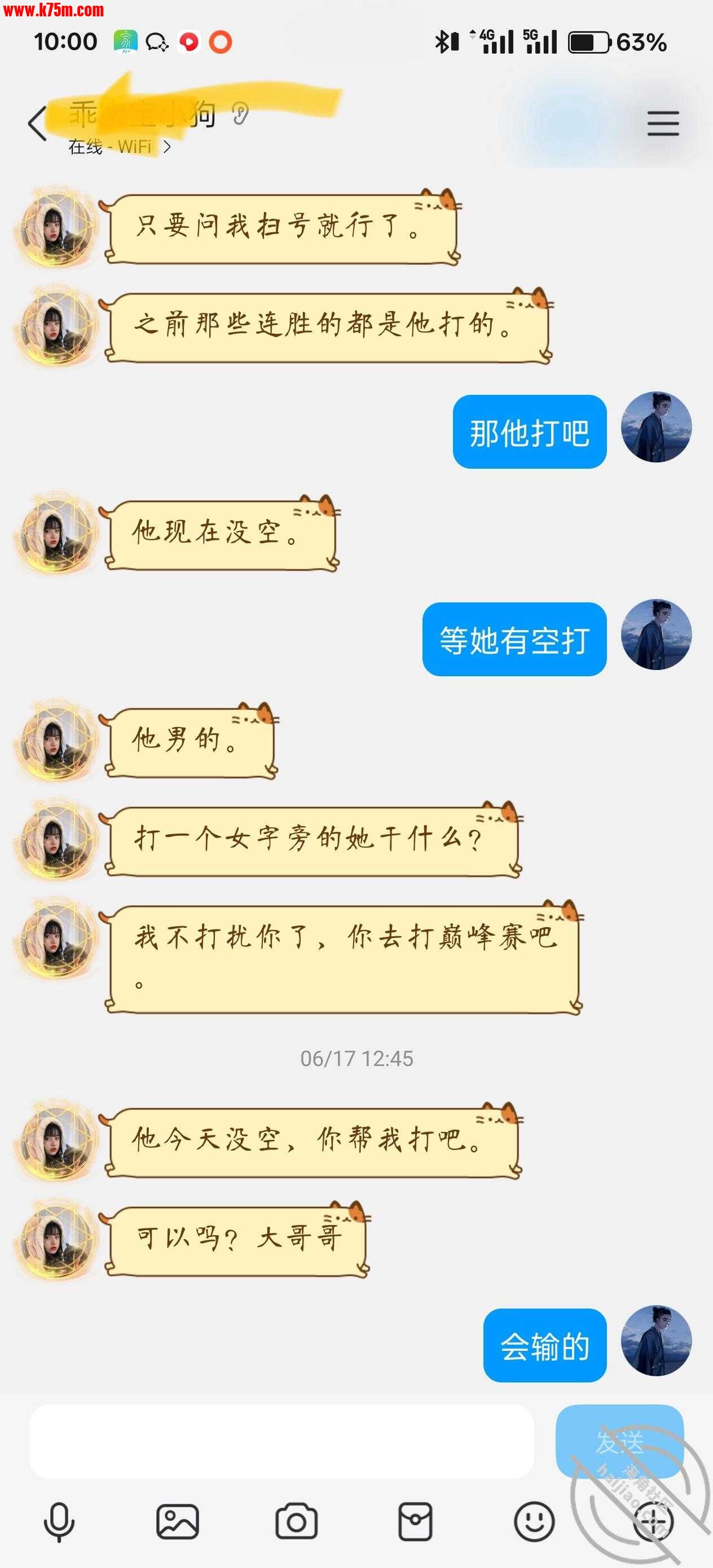This screenshot has width=713, height=1568.
Task: Tap the 发送 send button
Action: click(619, 1441)
